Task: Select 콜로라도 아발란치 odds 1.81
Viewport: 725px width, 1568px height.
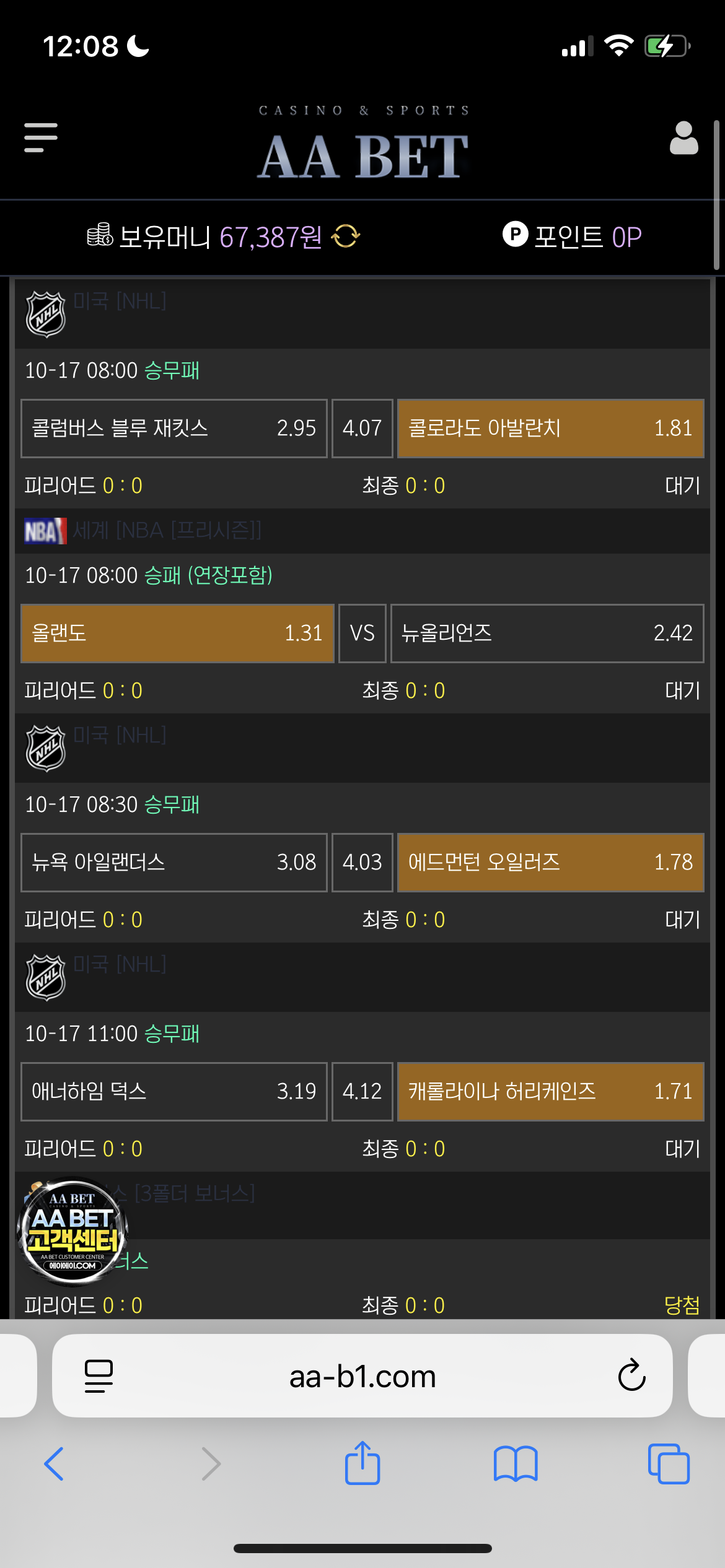Action: [550, 429]
